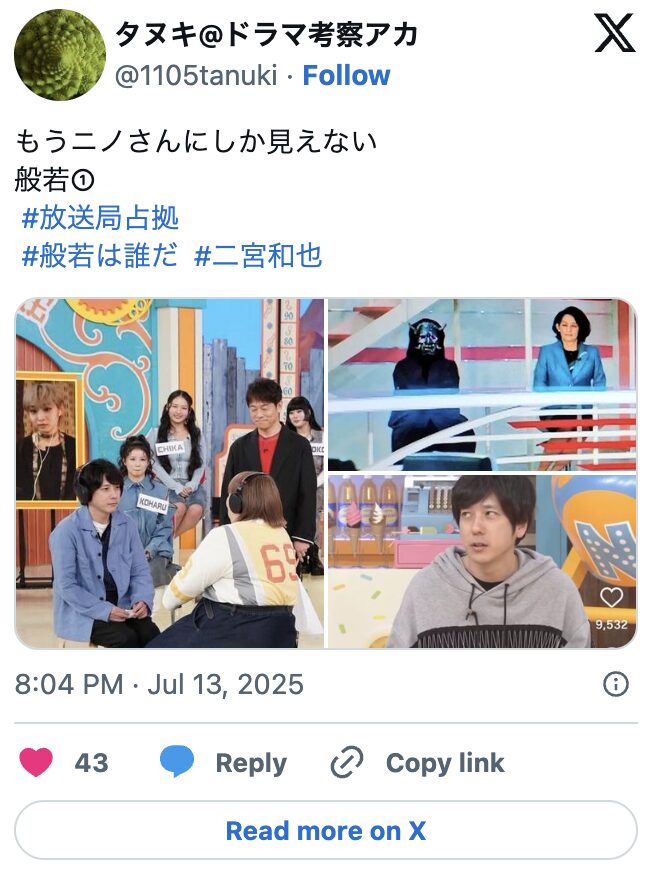650x886 pixels.
Task: View the photo of man in gray hoodie
Action: (482, 561)
